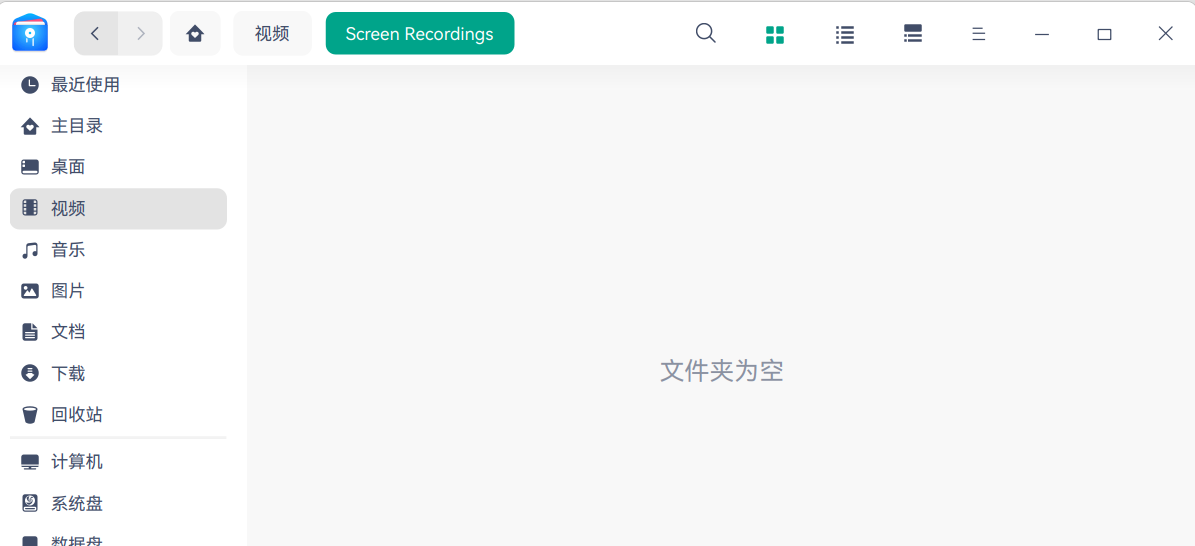This screenshot has width=1195, height=546.
Task: Close the file manager window
Action: [1165, 34]
